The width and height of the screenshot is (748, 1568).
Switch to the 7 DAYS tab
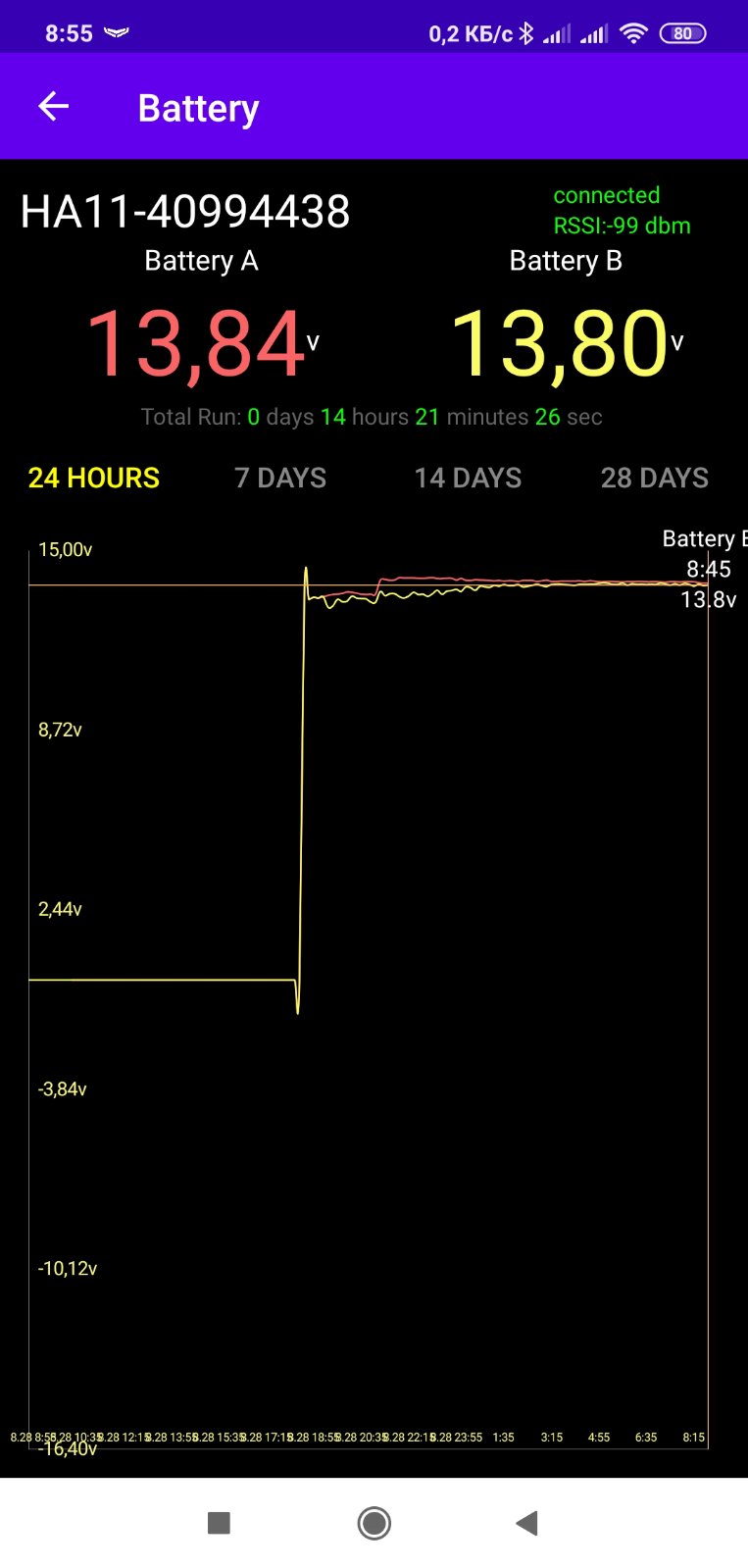click(x=280, y=478)
